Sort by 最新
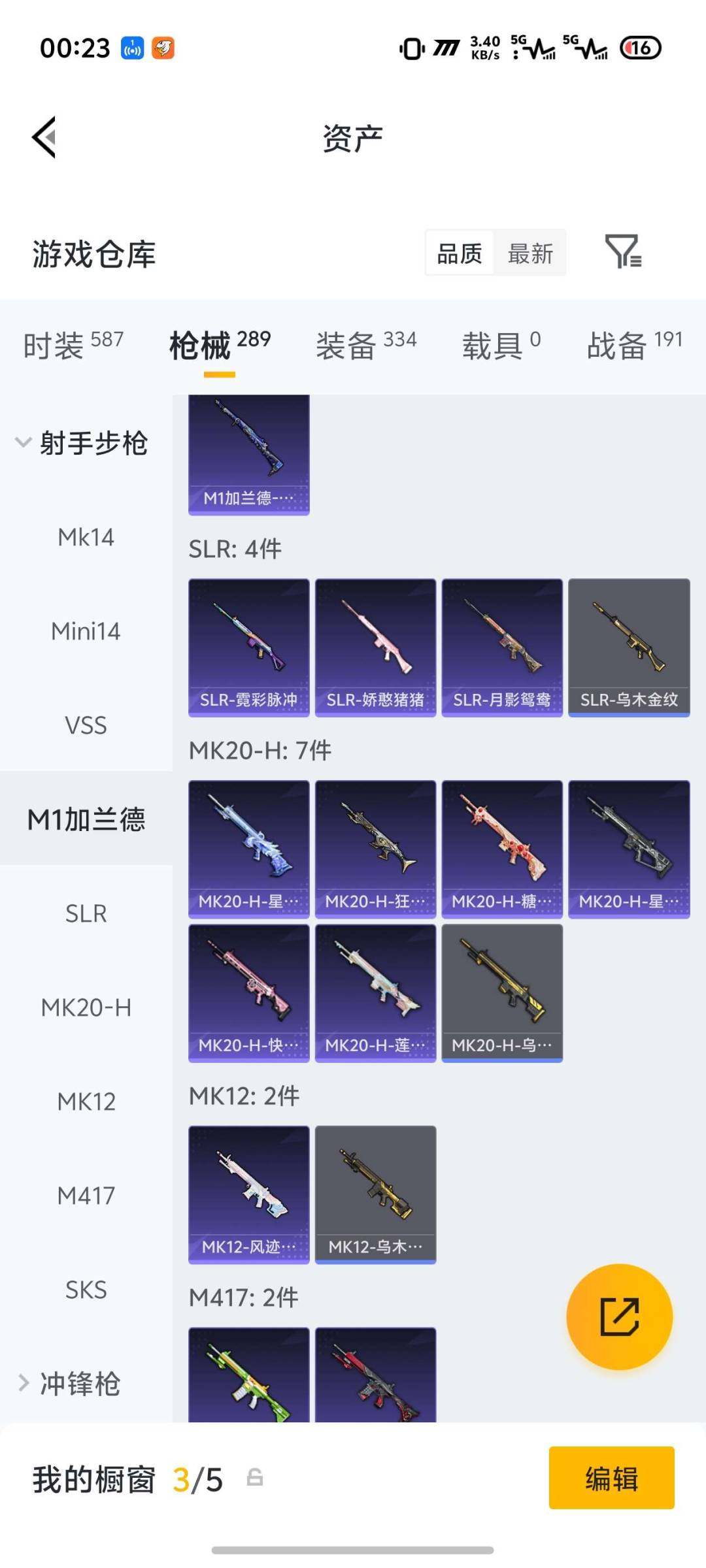 click(530, 253)
